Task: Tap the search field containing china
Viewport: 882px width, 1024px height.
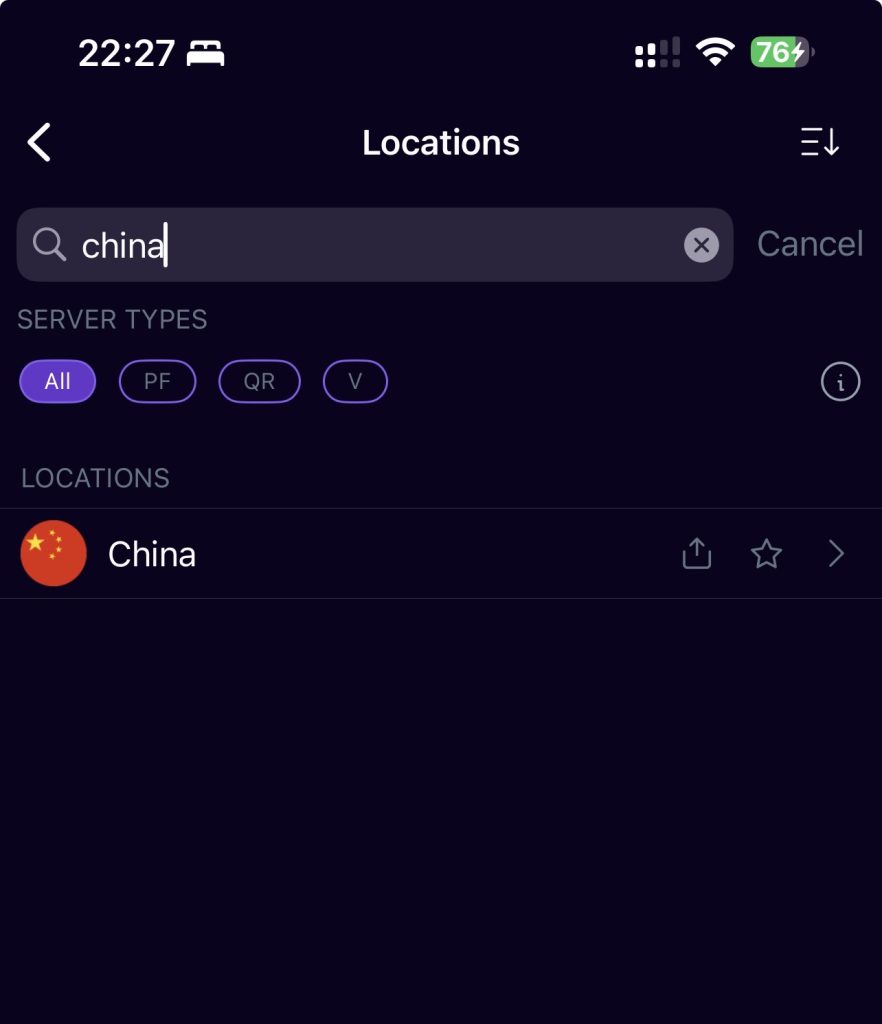Action: pos(370,245)
